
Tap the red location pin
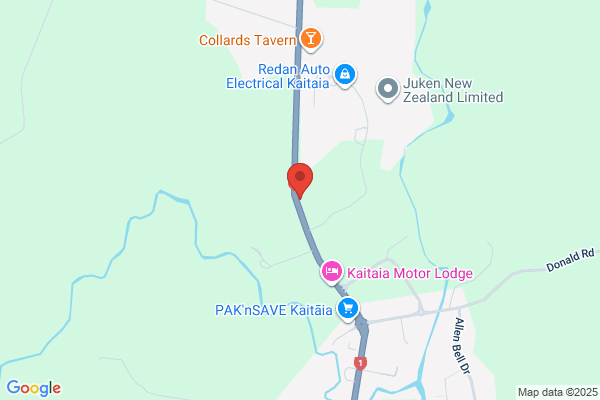300,178
